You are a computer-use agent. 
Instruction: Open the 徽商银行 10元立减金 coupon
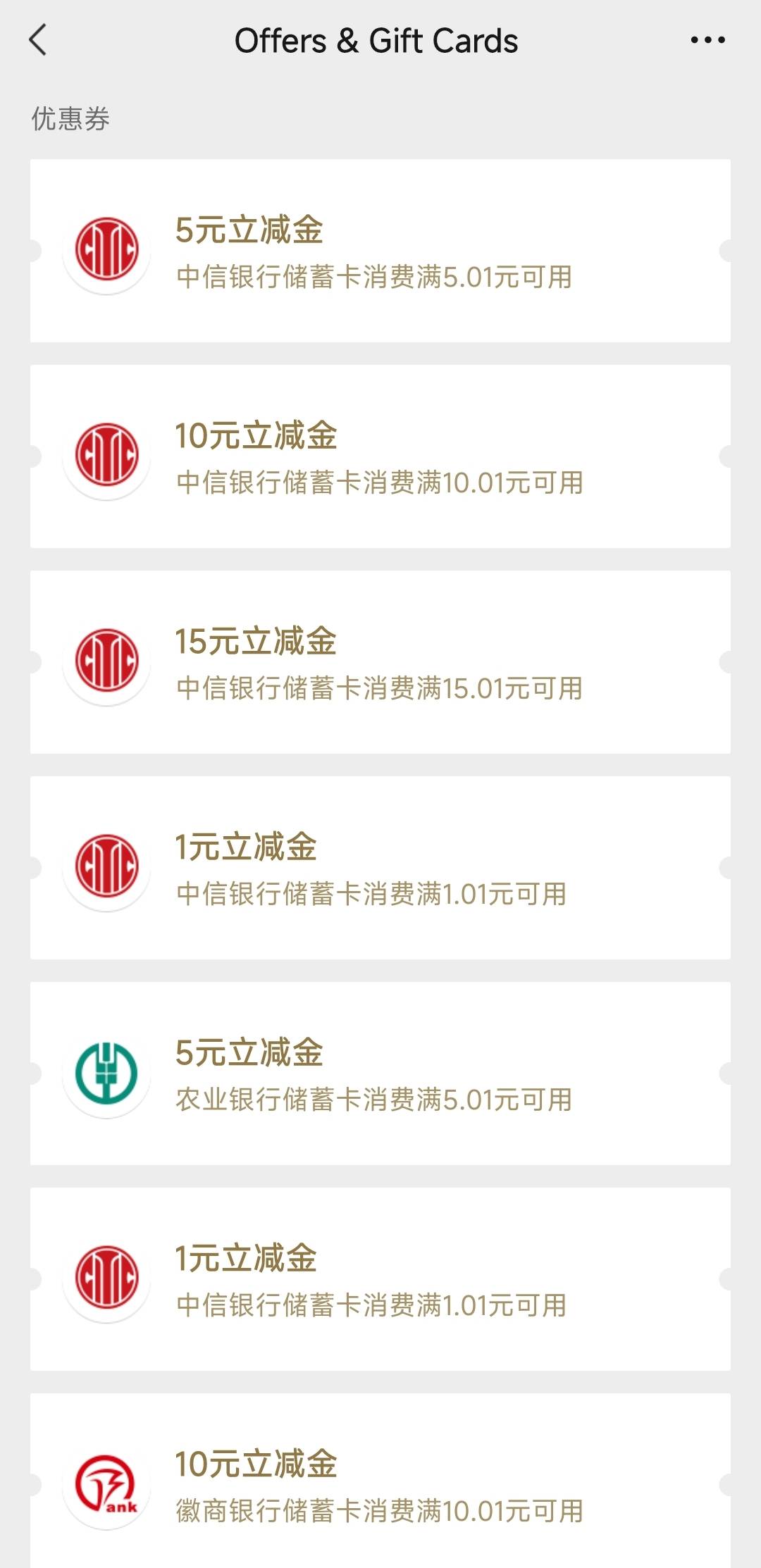point(380,1481)
